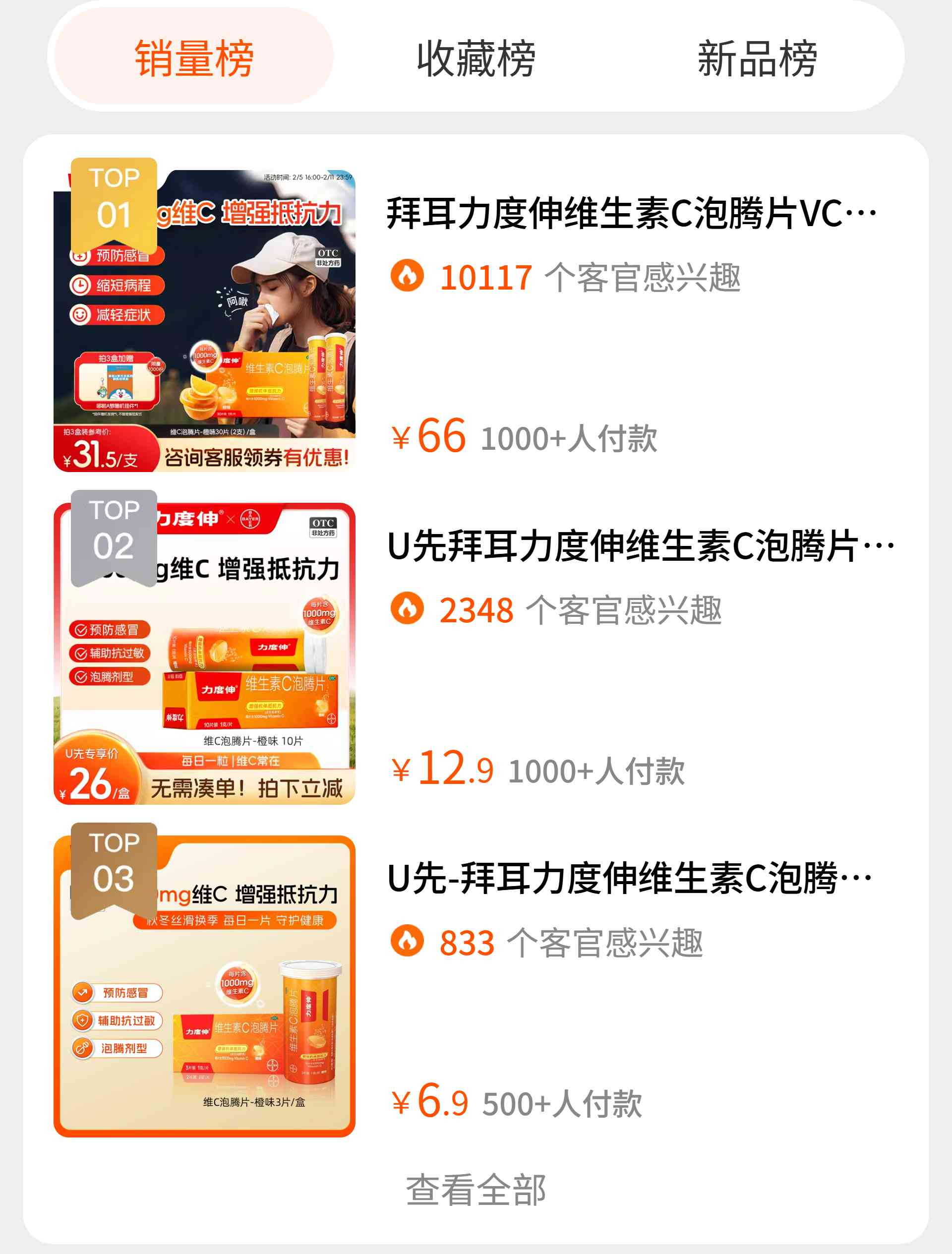This screenshot has height=1254, width=952.
Task: Switch to the 销量榜 tab
Action: click(194, 58)
